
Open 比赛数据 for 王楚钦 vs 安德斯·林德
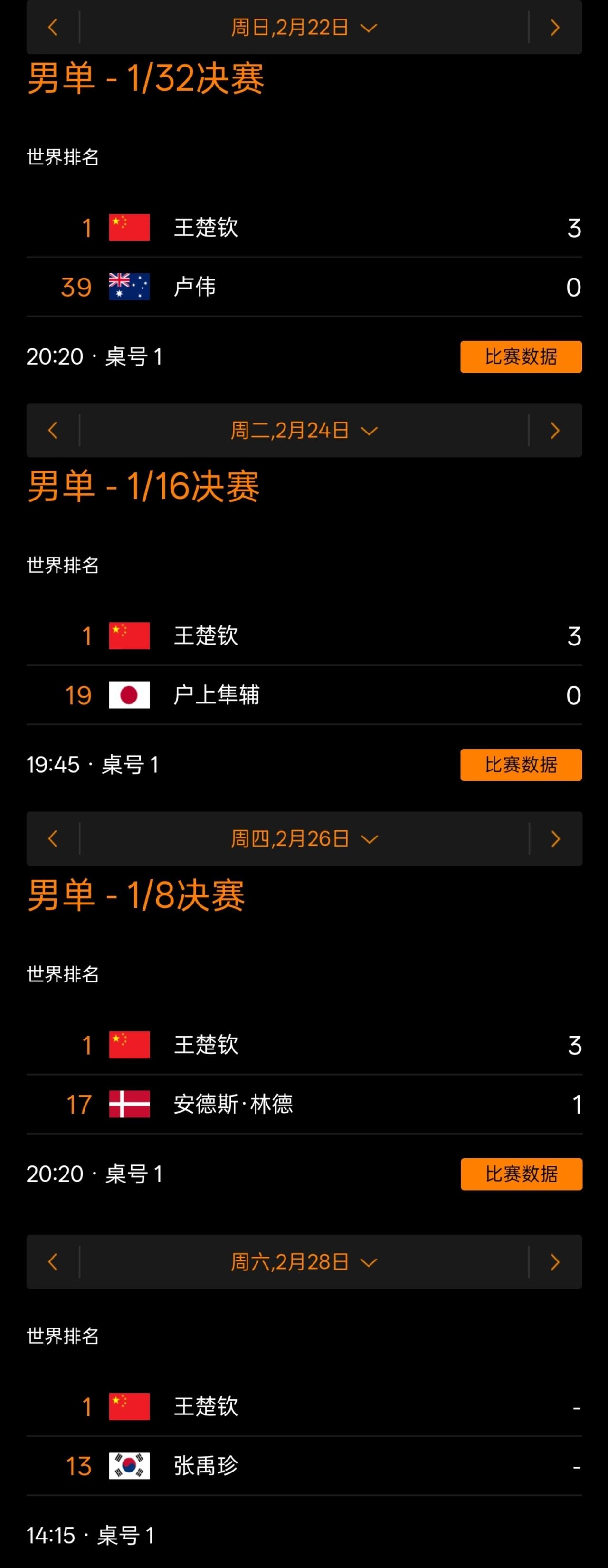tap(521, 1174)
